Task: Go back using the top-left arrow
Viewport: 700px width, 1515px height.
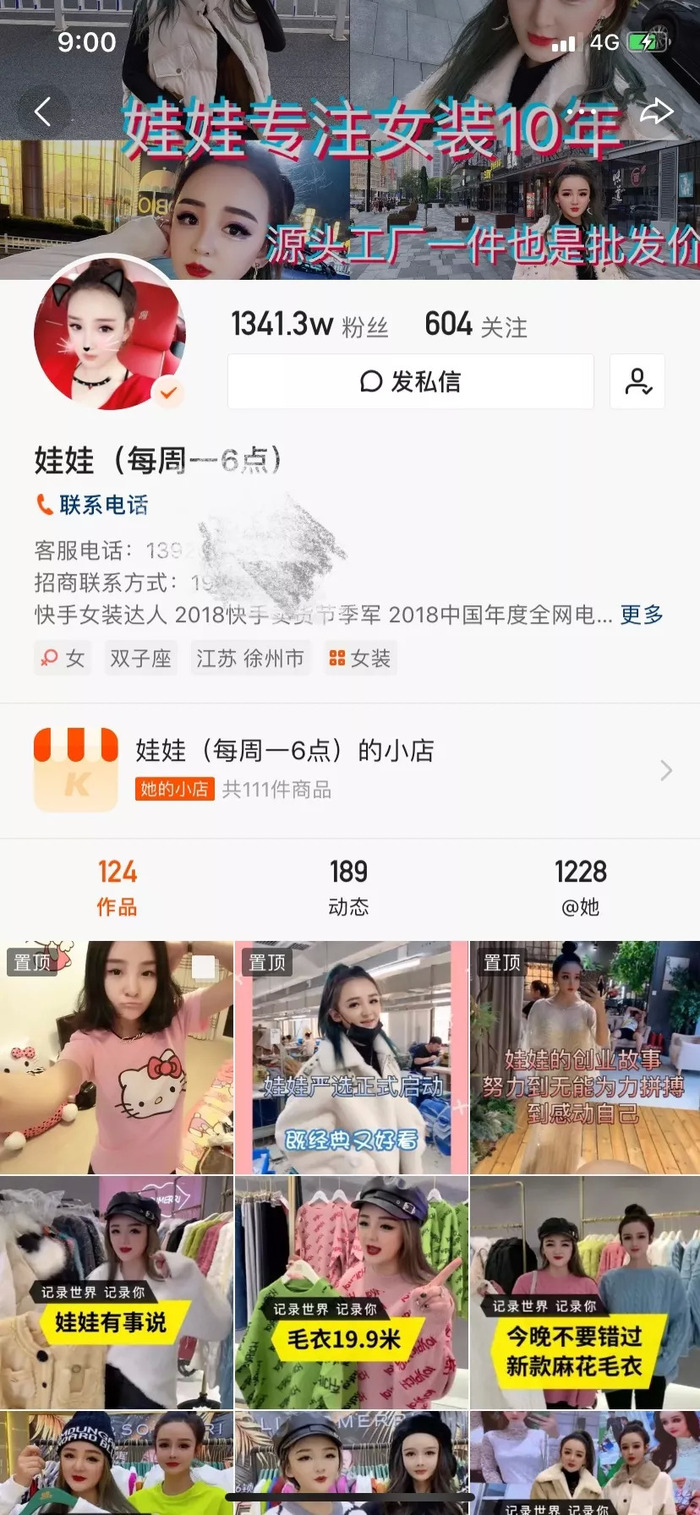Action: click(x=42, y=112)
